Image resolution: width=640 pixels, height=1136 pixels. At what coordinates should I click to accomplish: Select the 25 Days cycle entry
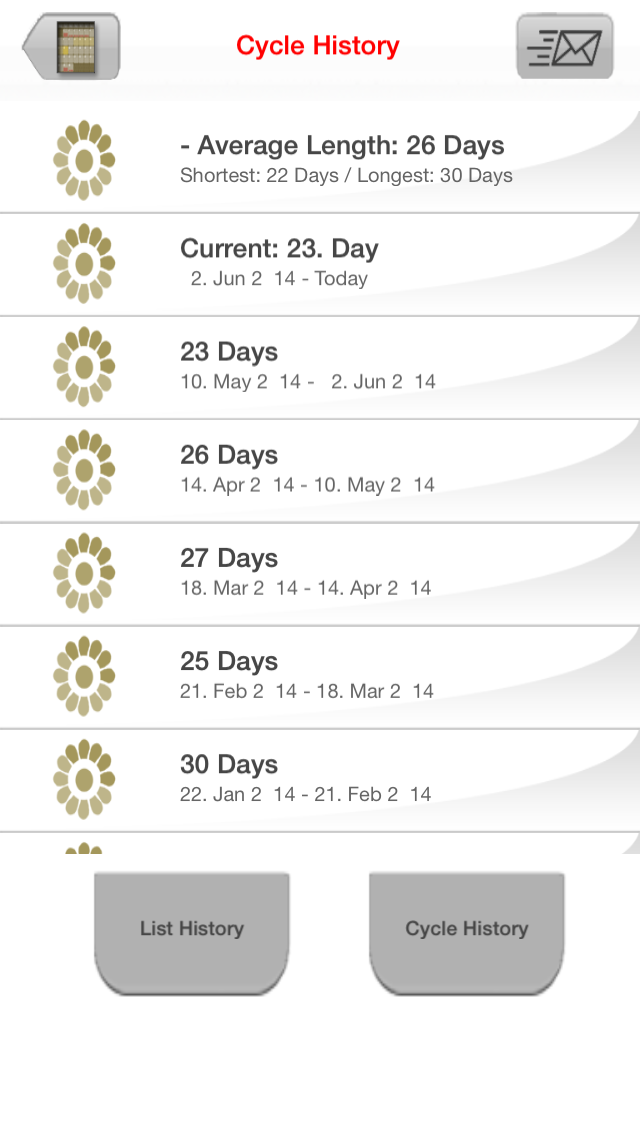(320, 677)
